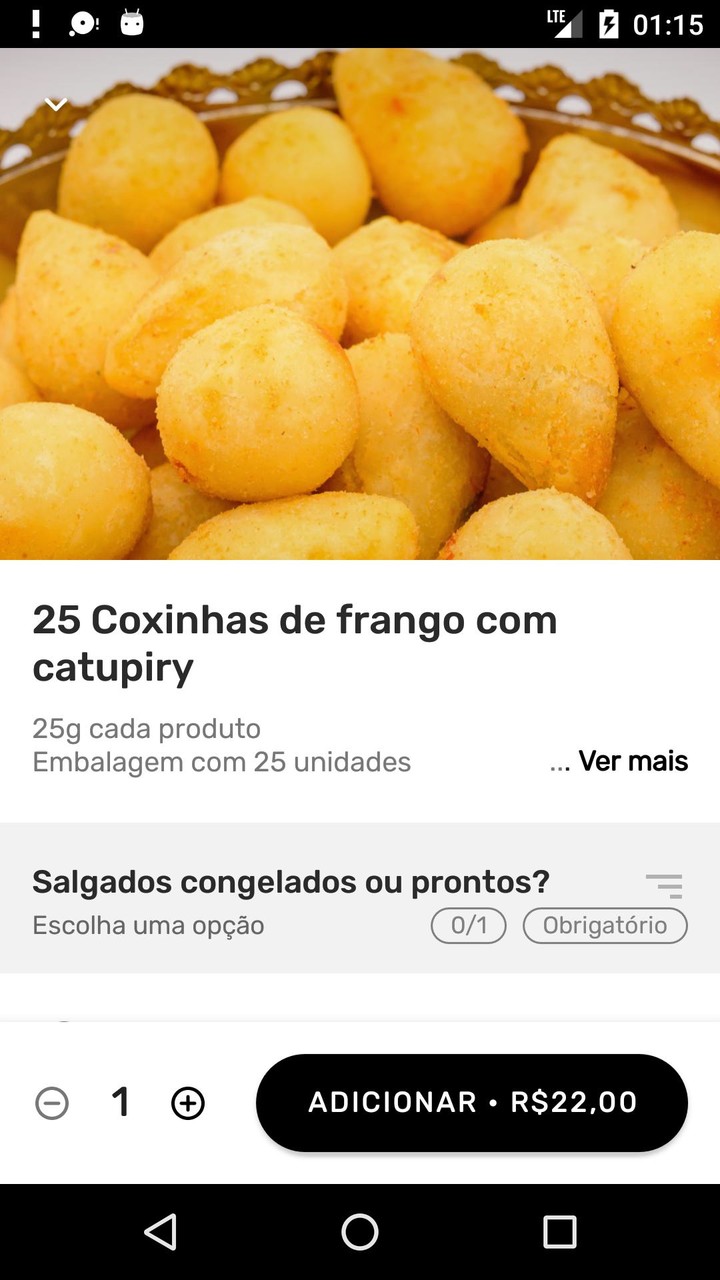Go to the home screen
720x1280 pixels.
pyautogui.click(x=360, y=1232)
